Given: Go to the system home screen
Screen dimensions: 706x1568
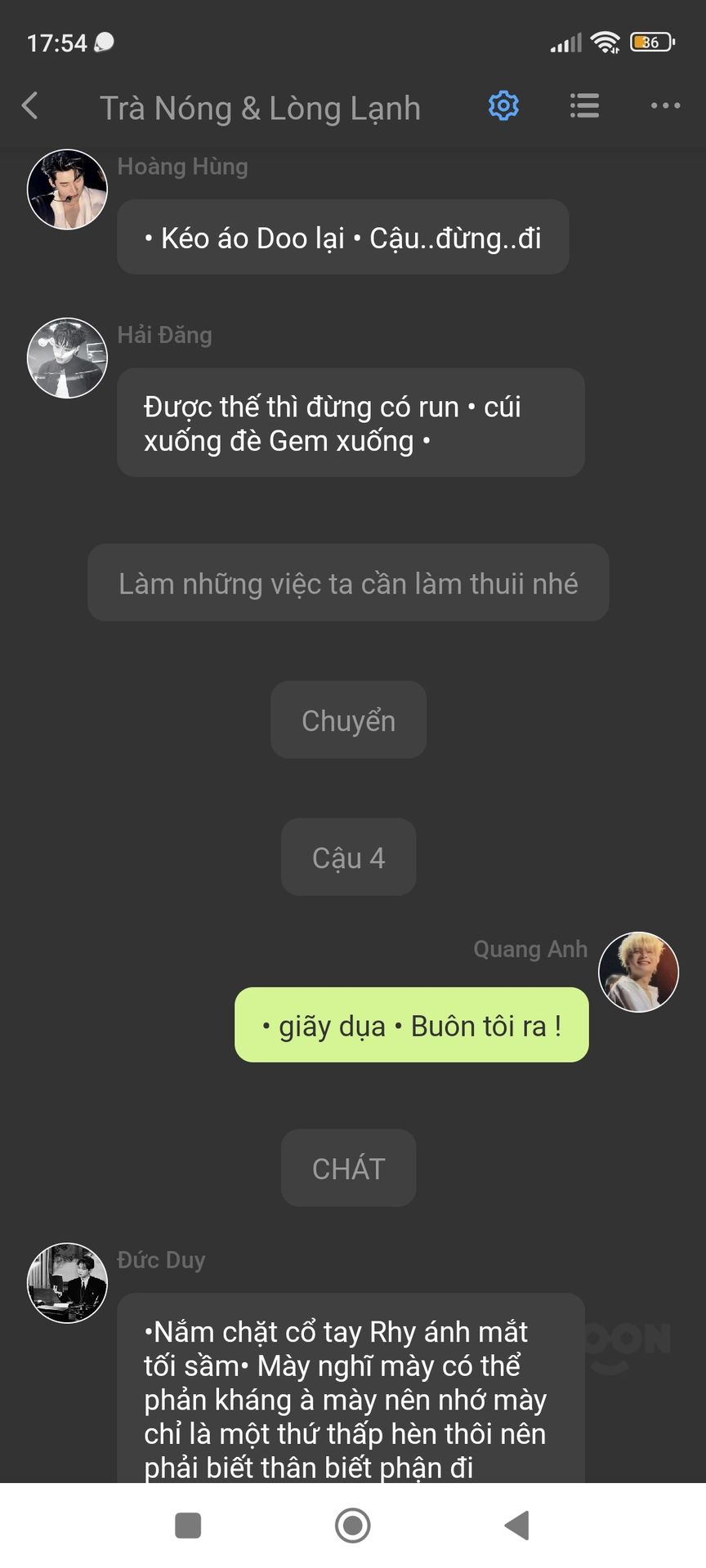Looking at the screenshot, I should tap(353, 1525).
